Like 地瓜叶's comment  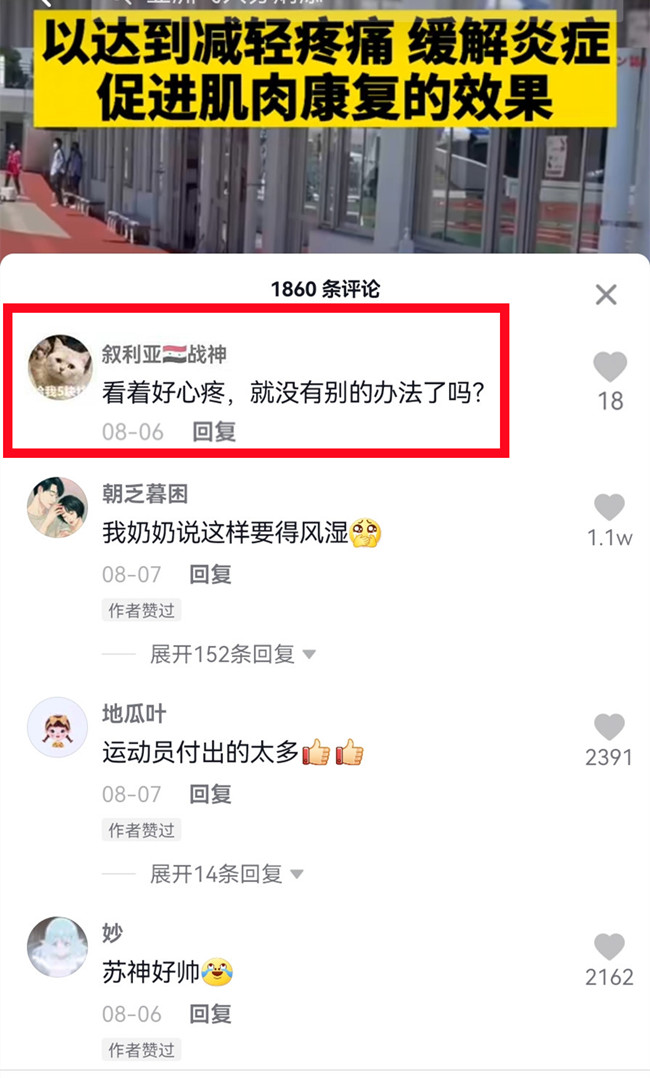(x=609, y=727)
